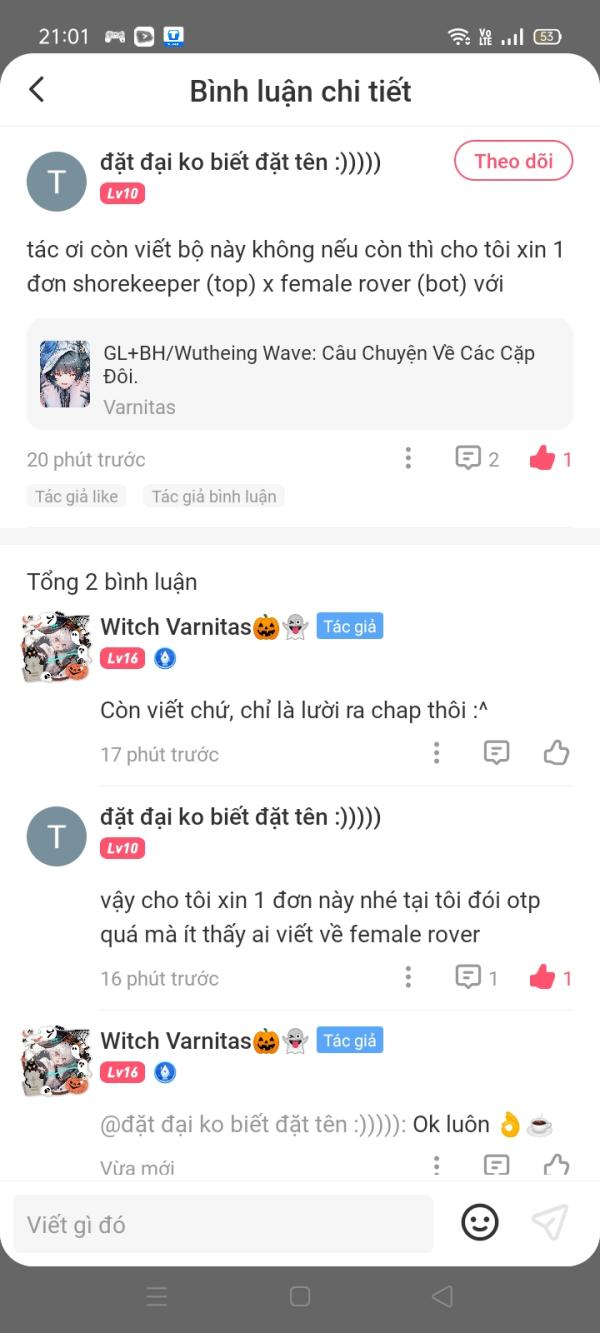600x1333 pixels.
Task: Open Witch Varnitas avatar on first reply
Action: point(56,647)
